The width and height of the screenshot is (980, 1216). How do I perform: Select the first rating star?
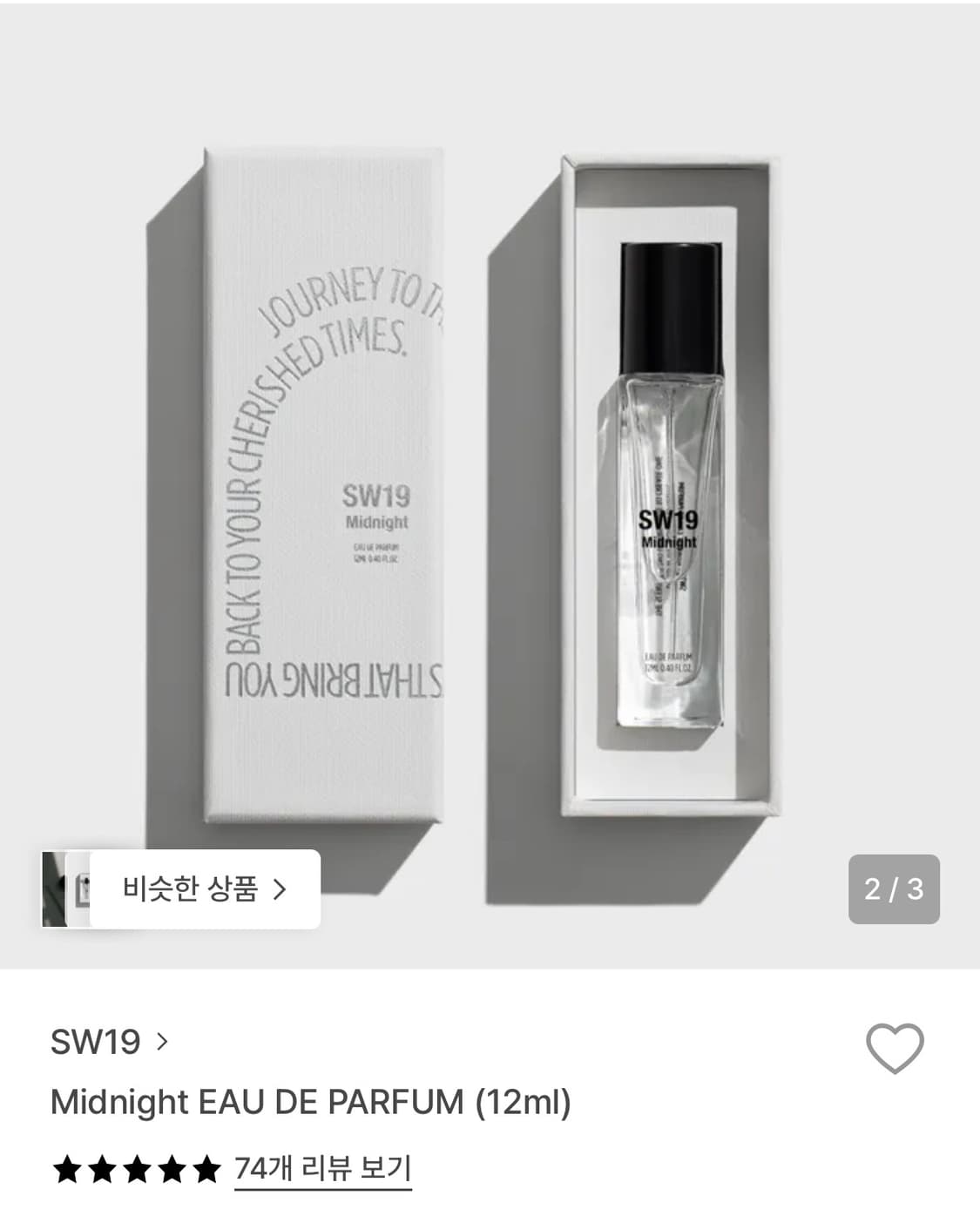point(69,1172)
